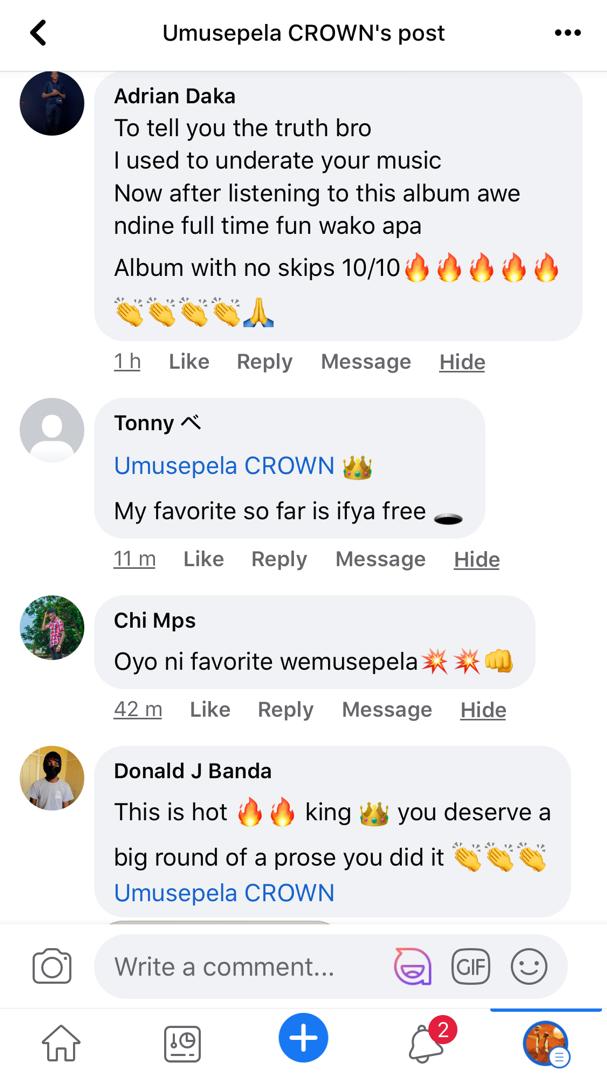Like Adrian Daka's comment
607x1080 pixels.
coord(189,362)
